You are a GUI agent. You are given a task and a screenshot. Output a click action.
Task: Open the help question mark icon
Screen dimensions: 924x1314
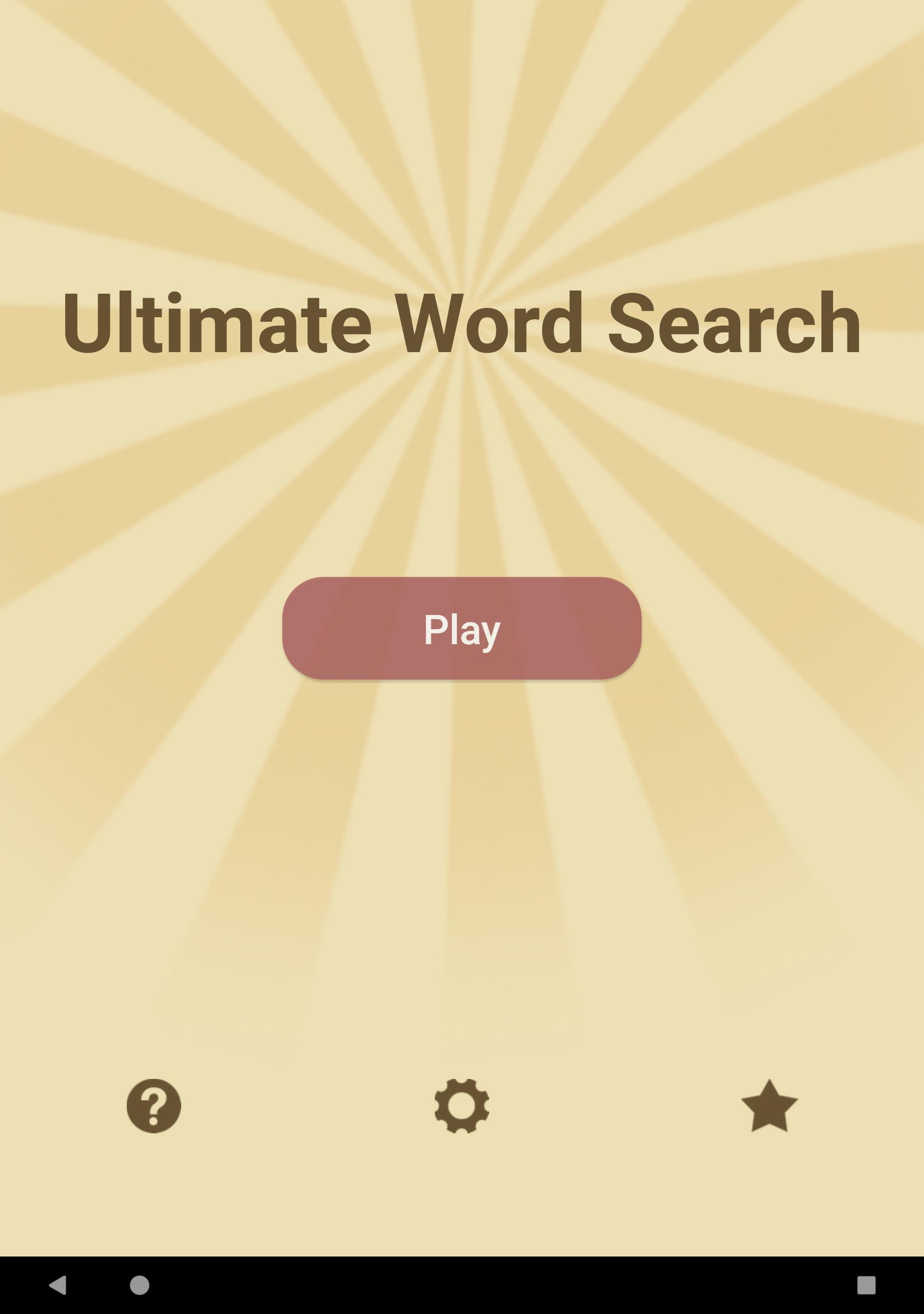(153, 1106)
